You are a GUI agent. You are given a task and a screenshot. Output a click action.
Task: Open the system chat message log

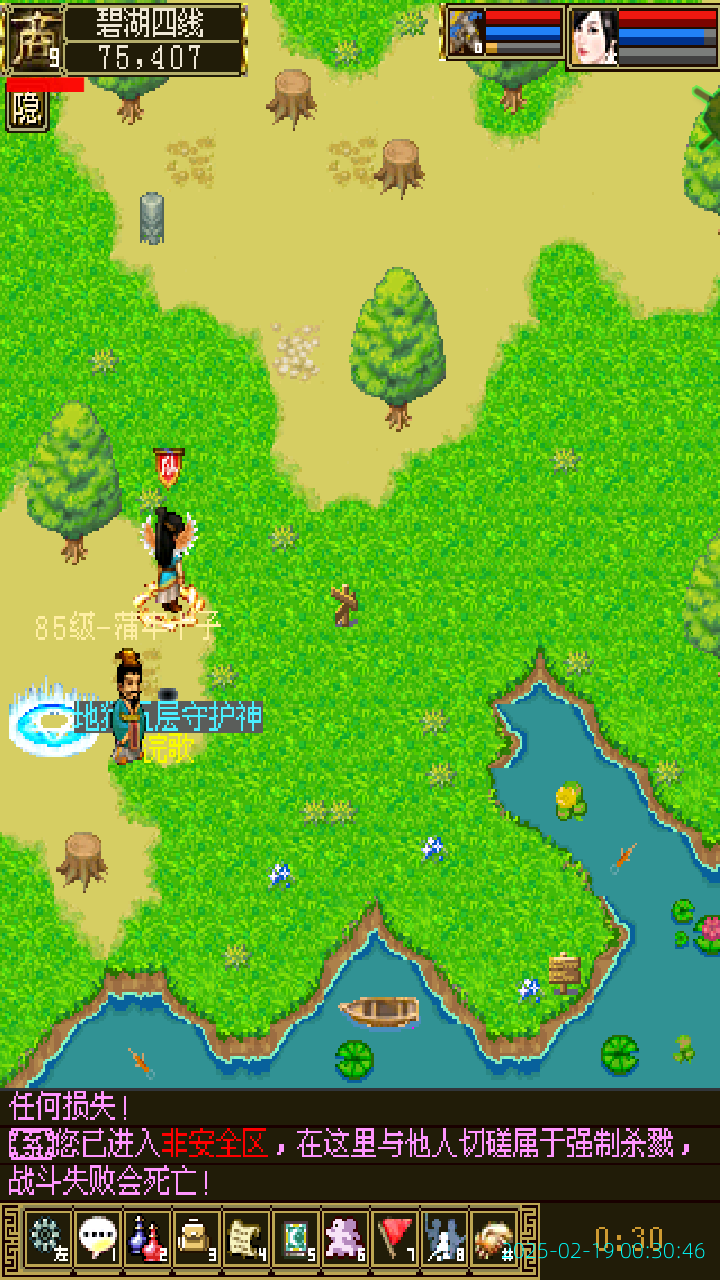360,1145
